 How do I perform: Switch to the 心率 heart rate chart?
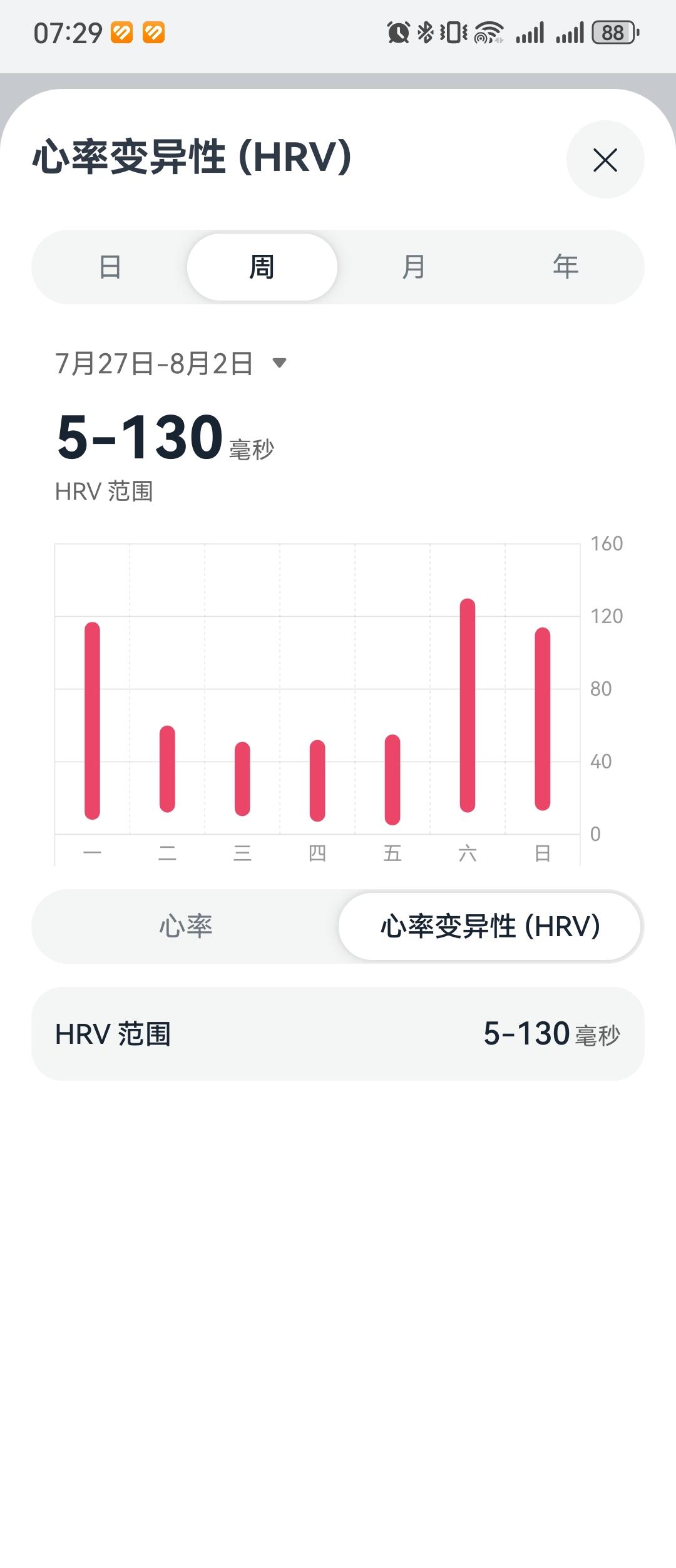186,926
